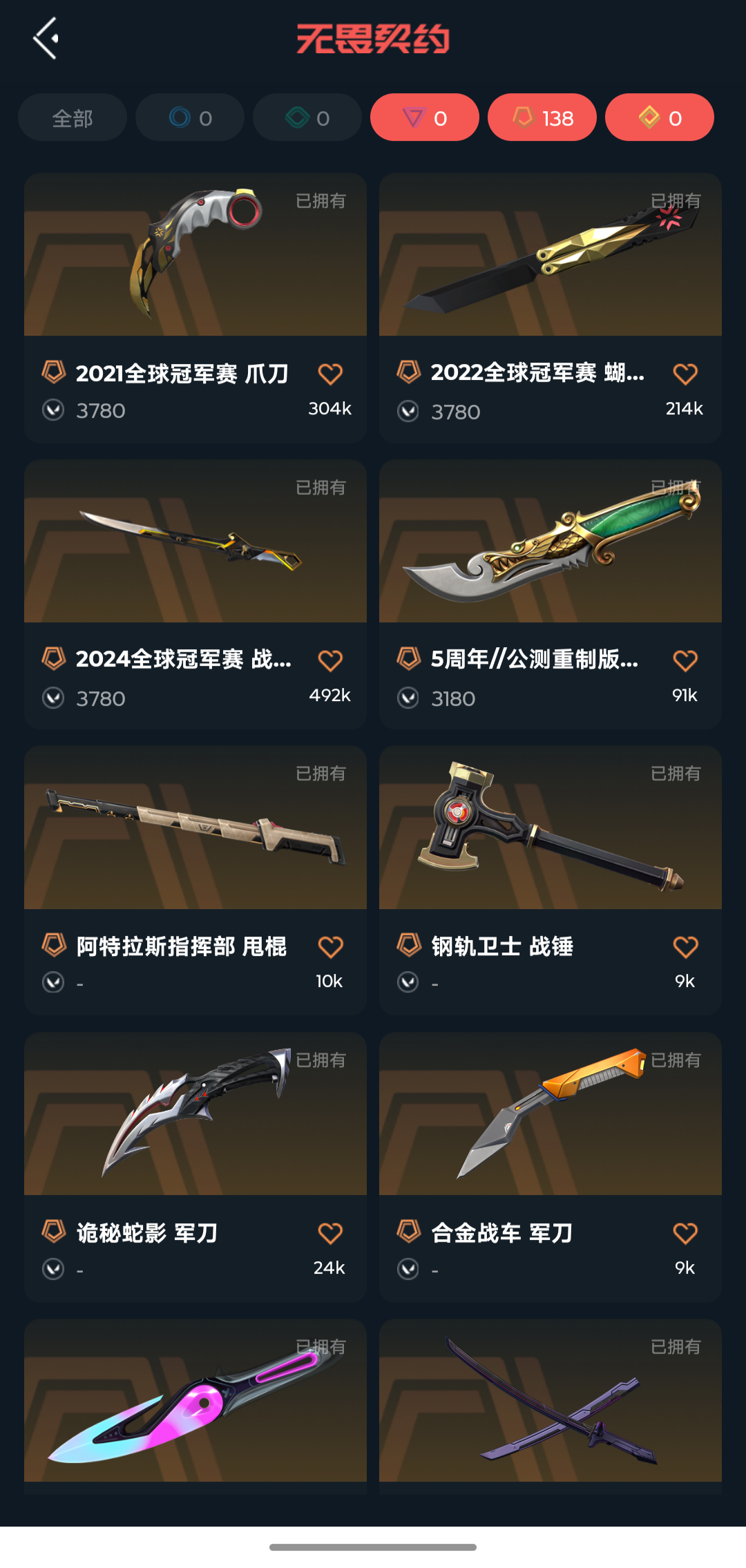Favorite the 2022全球冠军赛 skin with heart
Viewport: 746px width, 1568px height.
tap(685, 374)
